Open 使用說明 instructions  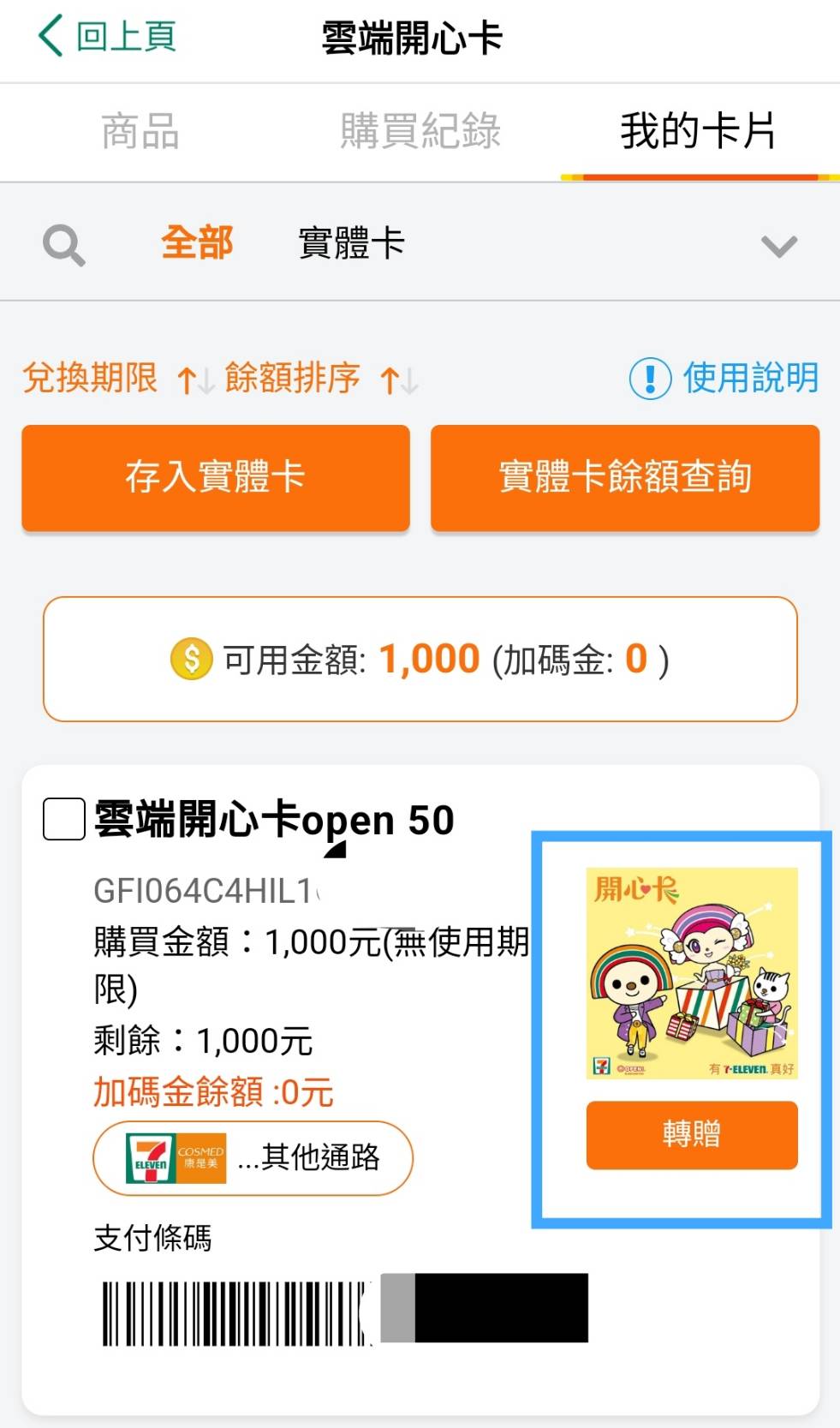[724, 378]
